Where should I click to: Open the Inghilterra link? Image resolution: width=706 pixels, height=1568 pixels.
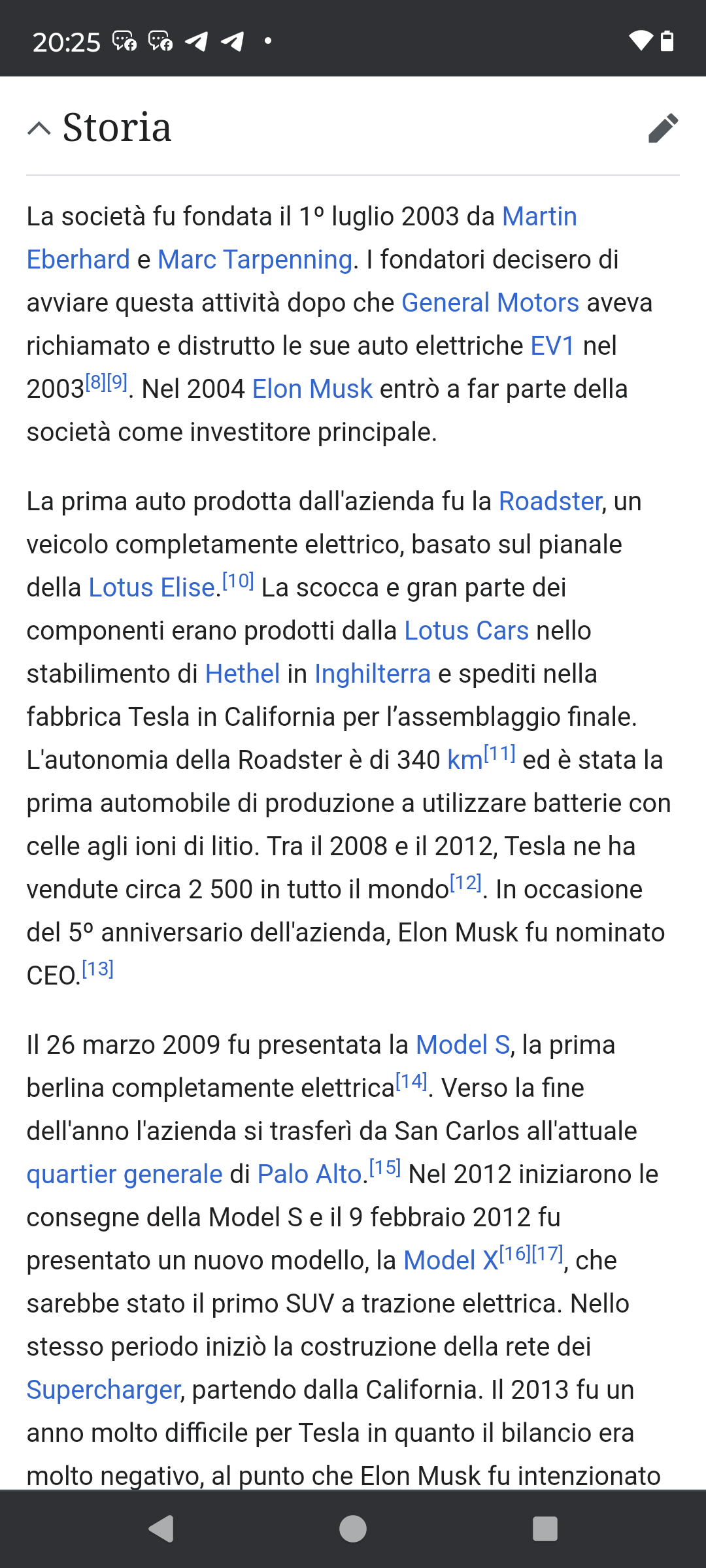(x=373, y=674)
